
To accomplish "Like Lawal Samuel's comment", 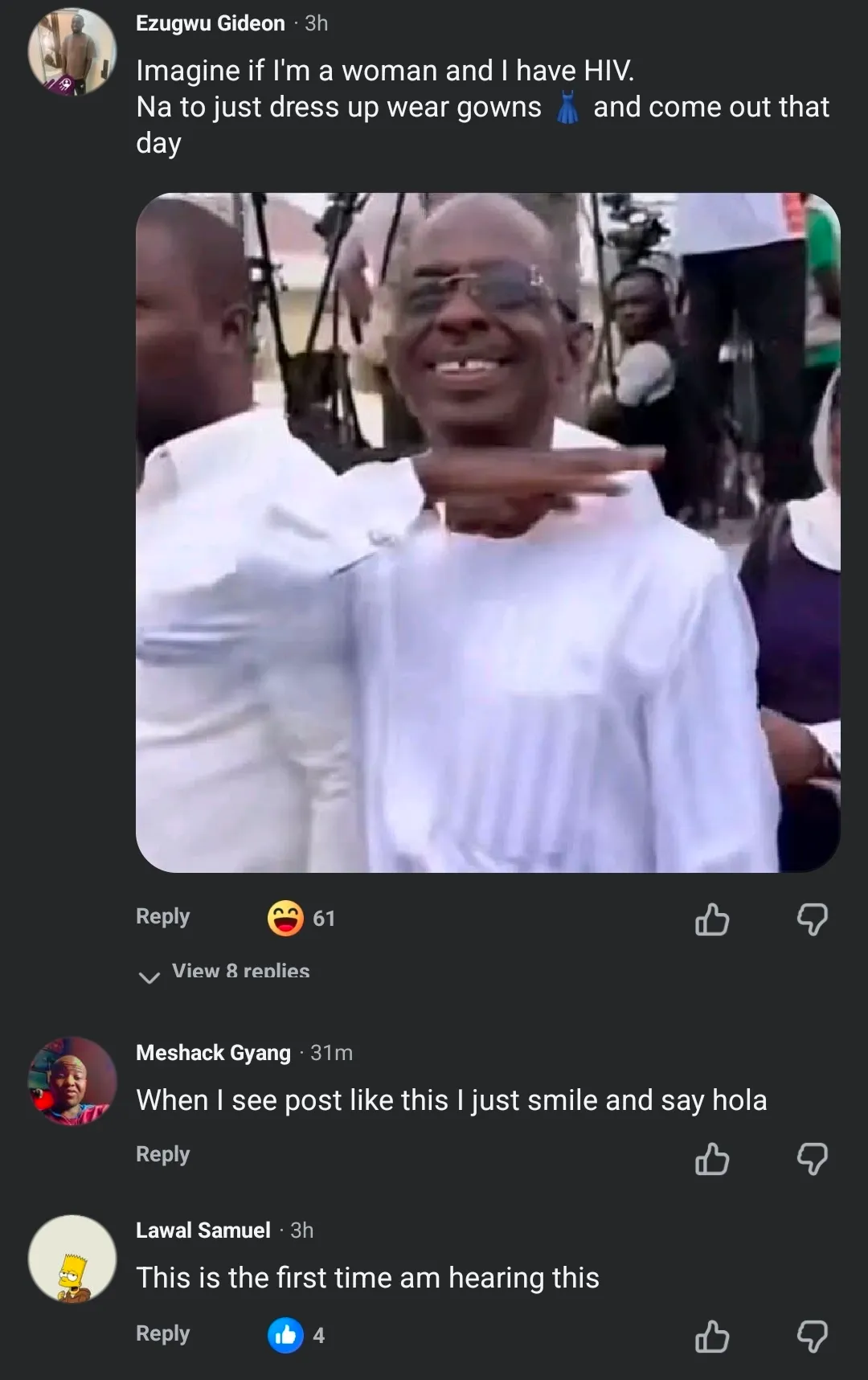I will coord(711,1337).
